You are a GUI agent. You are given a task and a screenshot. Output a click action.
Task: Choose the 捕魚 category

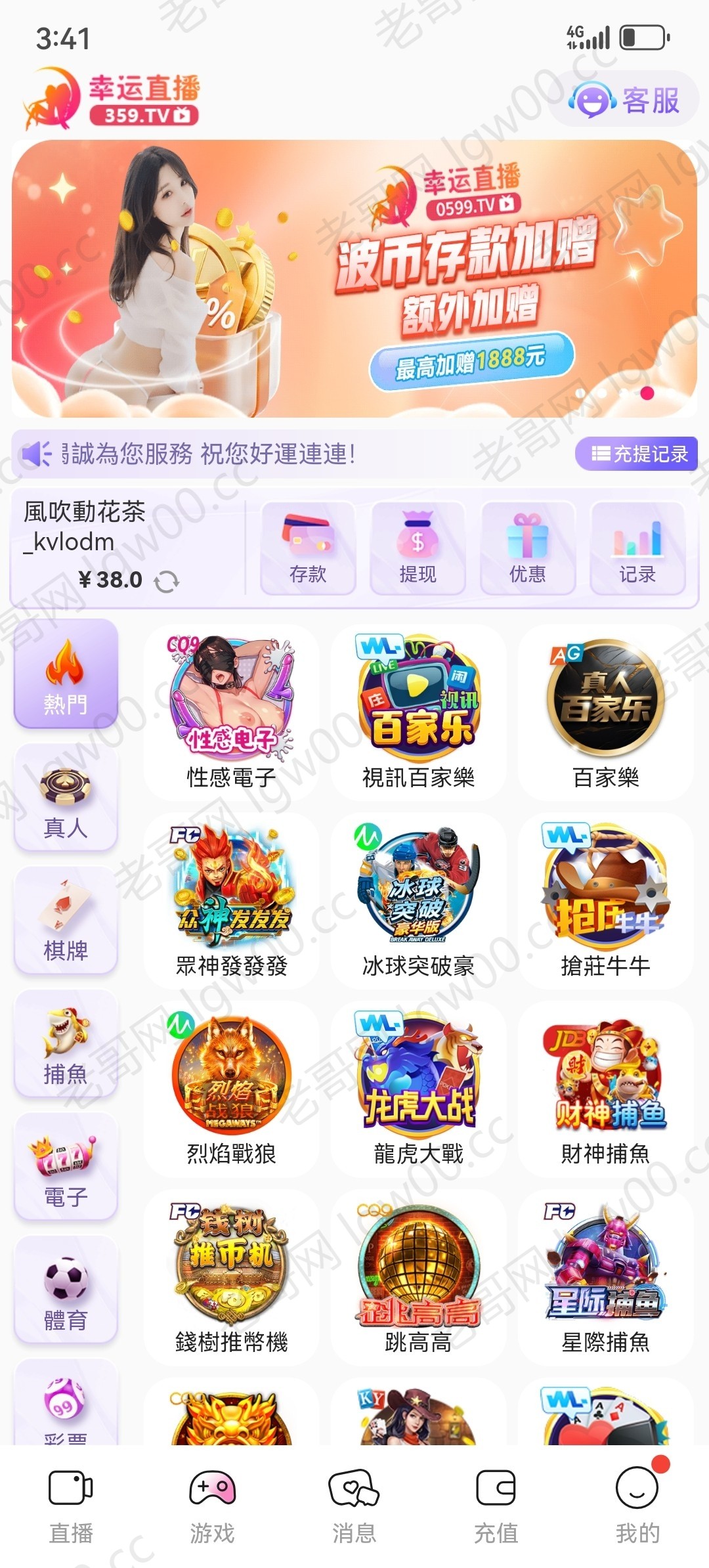(66, 1045)
